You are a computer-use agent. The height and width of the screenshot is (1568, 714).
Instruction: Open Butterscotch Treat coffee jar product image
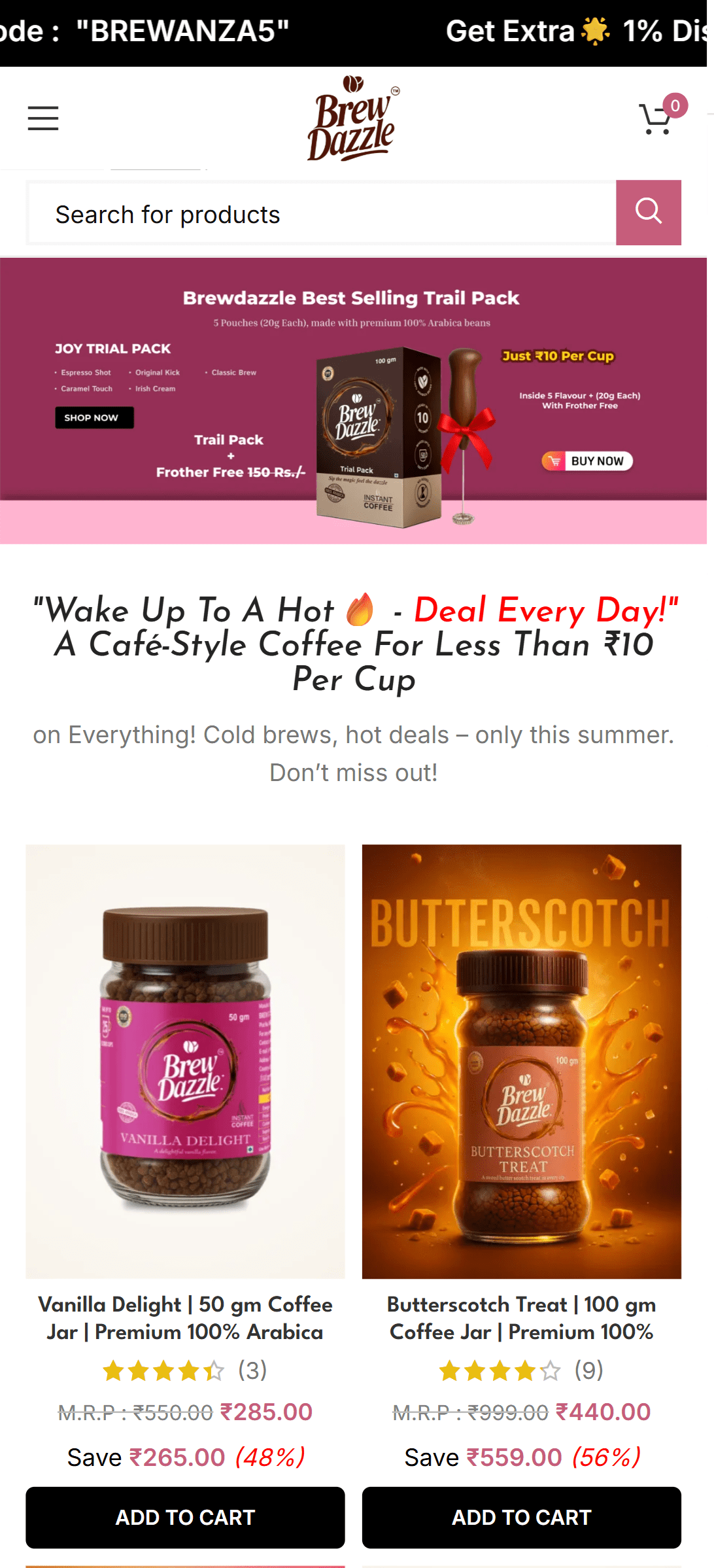[521, 1061]
